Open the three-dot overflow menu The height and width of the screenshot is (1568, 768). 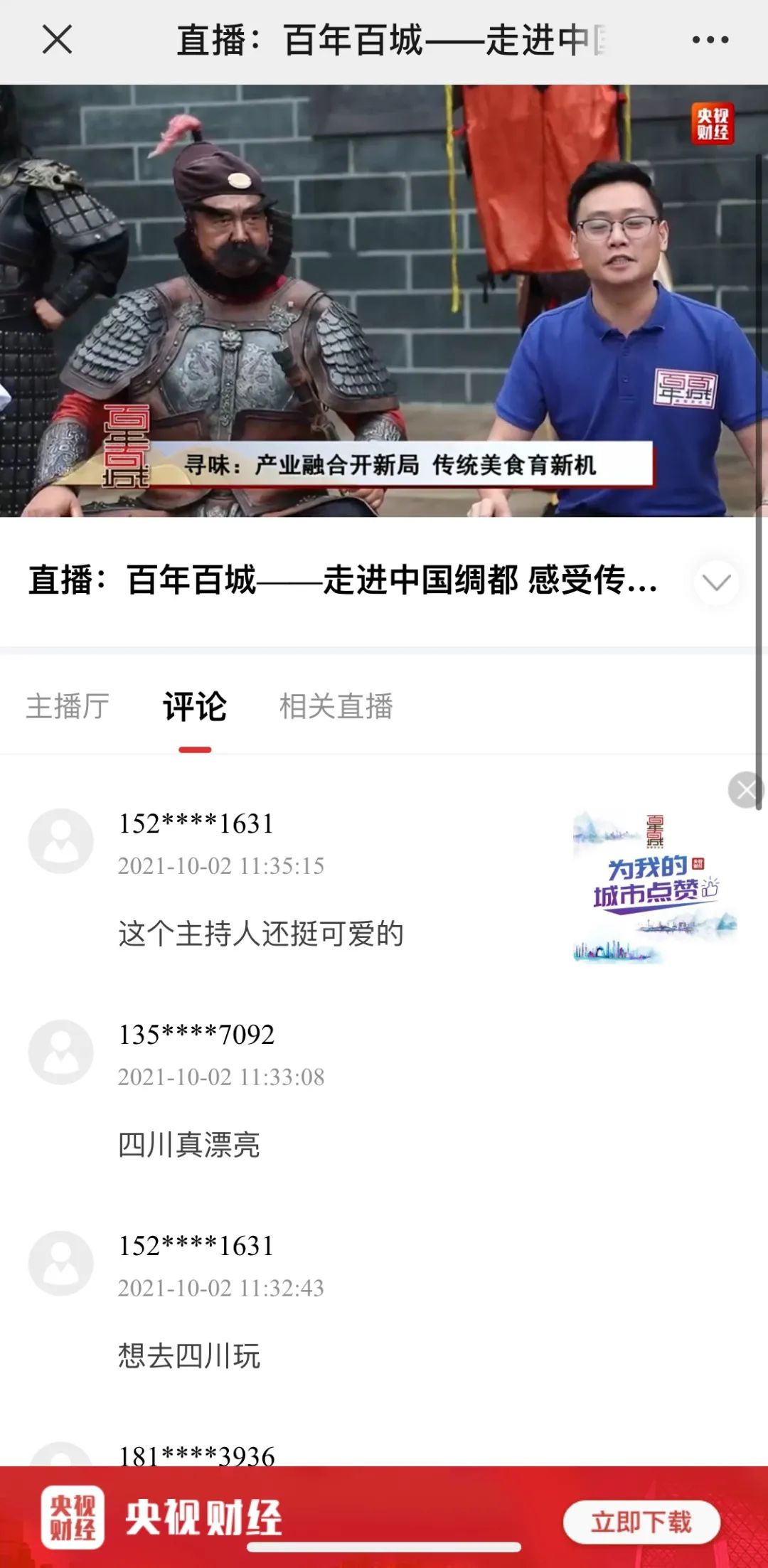click(710, 40)
